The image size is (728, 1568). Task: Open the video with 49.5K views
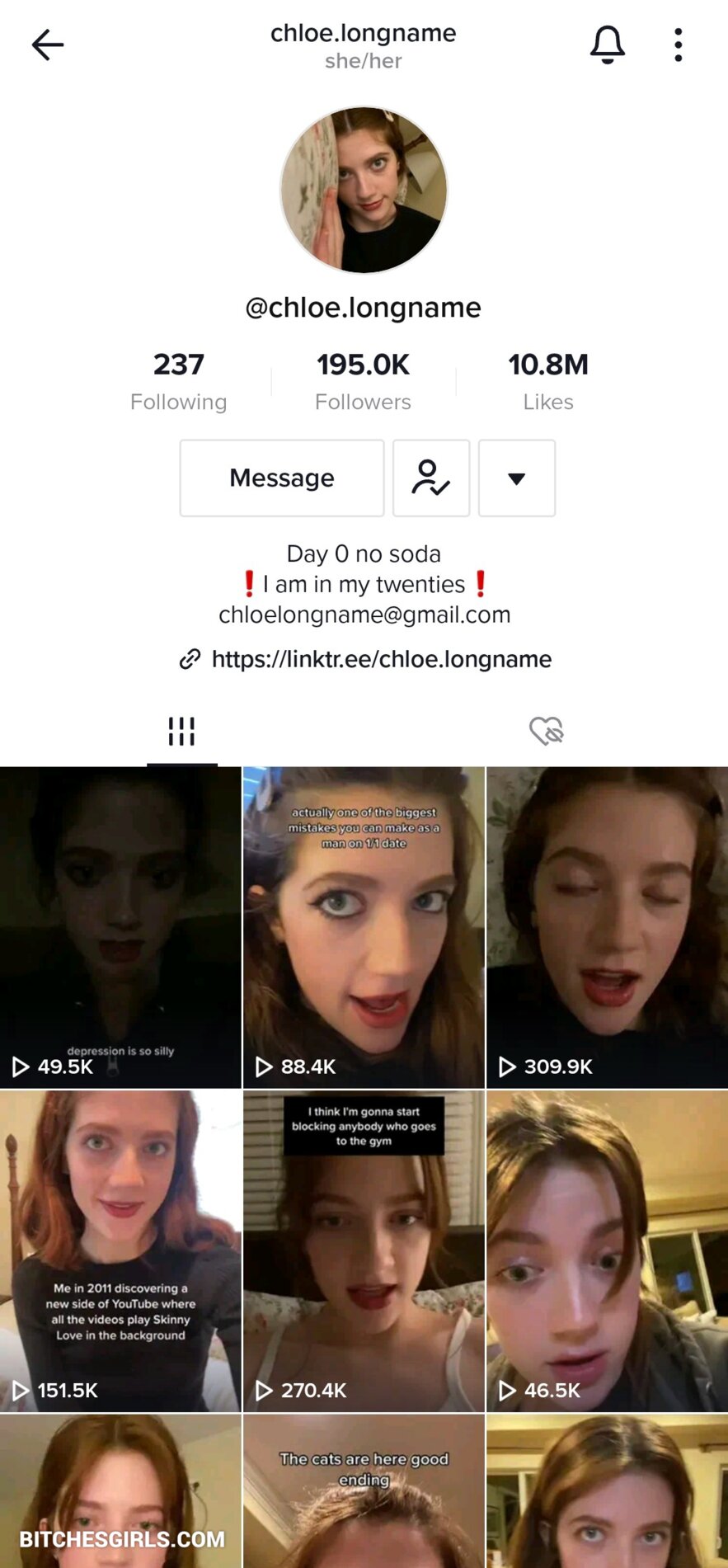tap(120, 927)
